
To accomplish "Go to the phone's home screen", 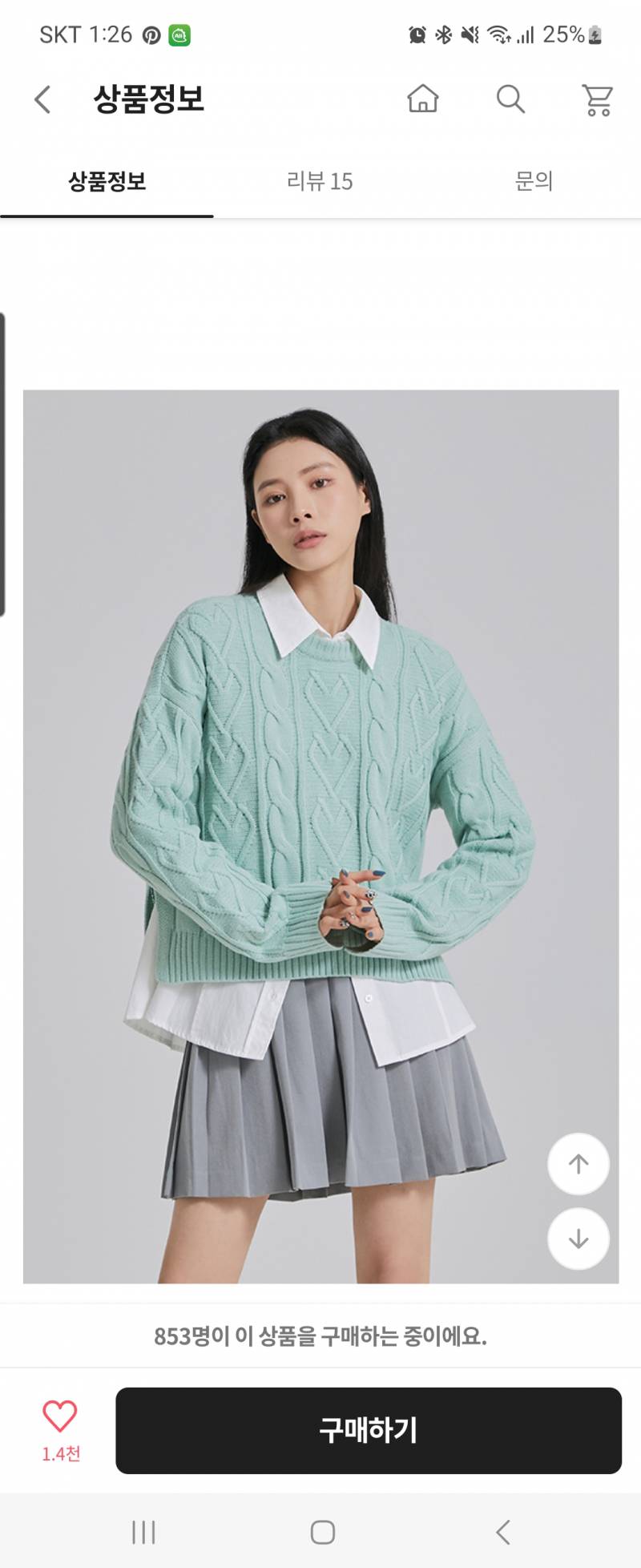I will pos(322,1532).
